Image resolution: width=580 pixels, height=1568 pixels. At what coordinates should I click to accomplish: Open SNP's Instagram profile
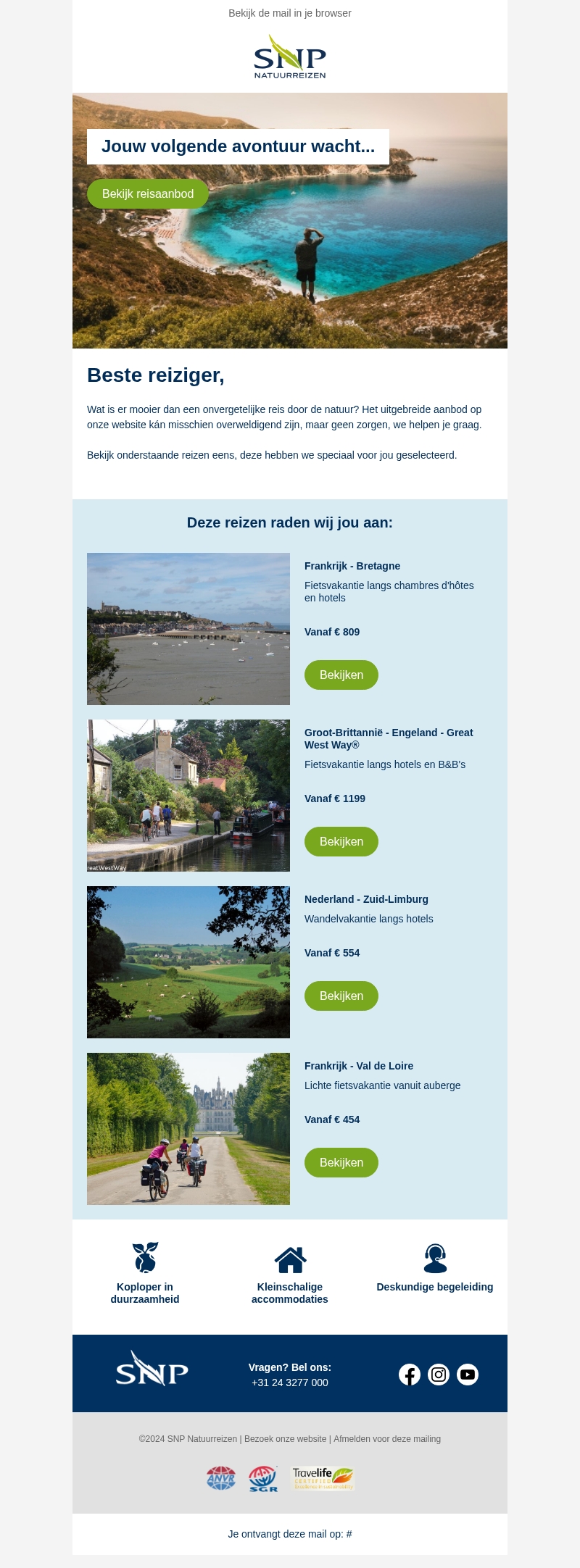(439, 1375)
